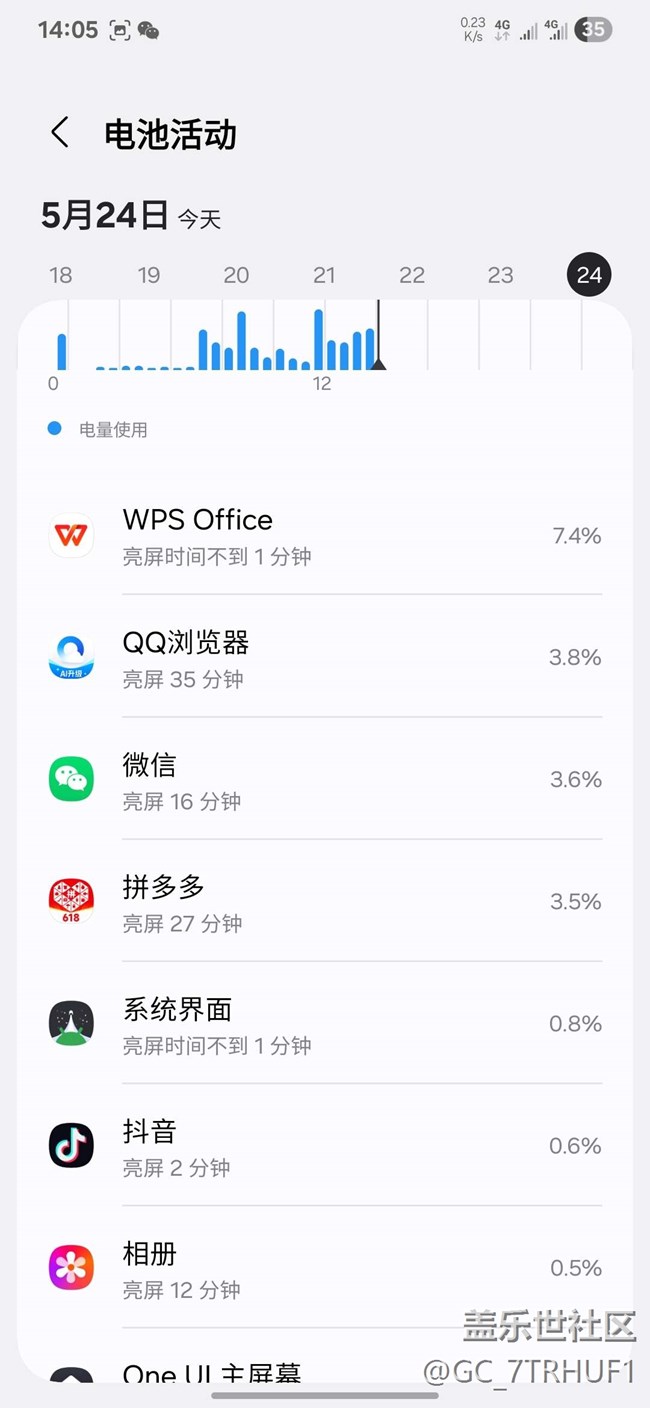This screenshot has width=650, height=1408.
Task: View 拼多多 battery usage details
Action: click(x=325, y=902)
